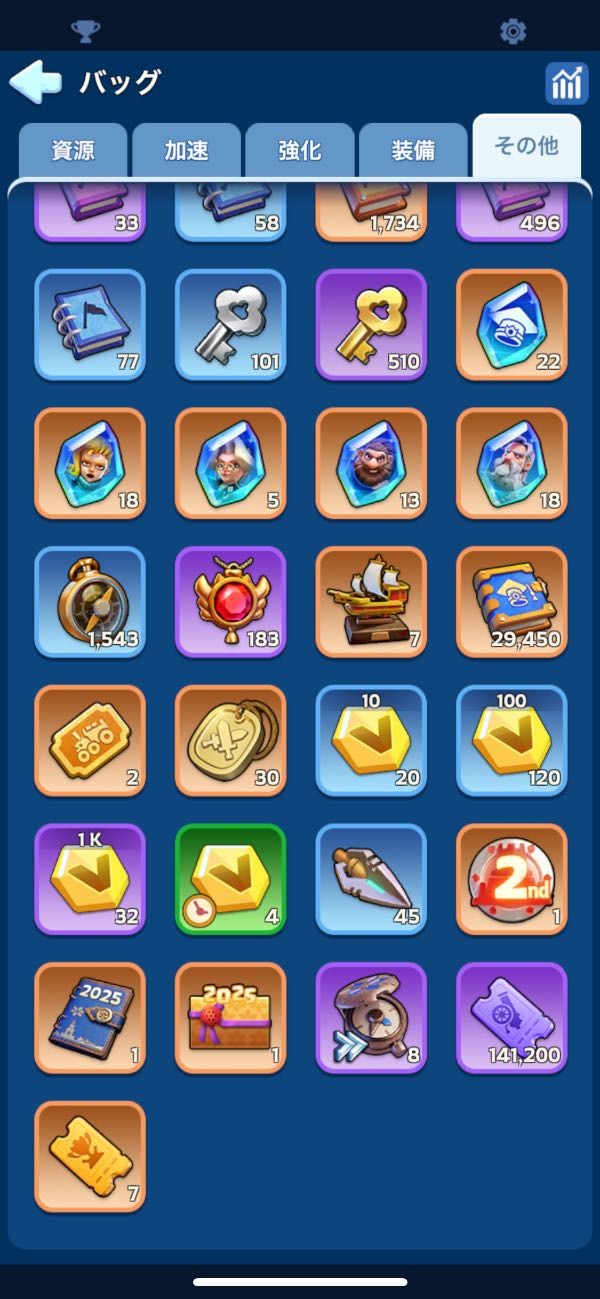
Task: Select the spearhead item with 45
Action: point(371,879)
